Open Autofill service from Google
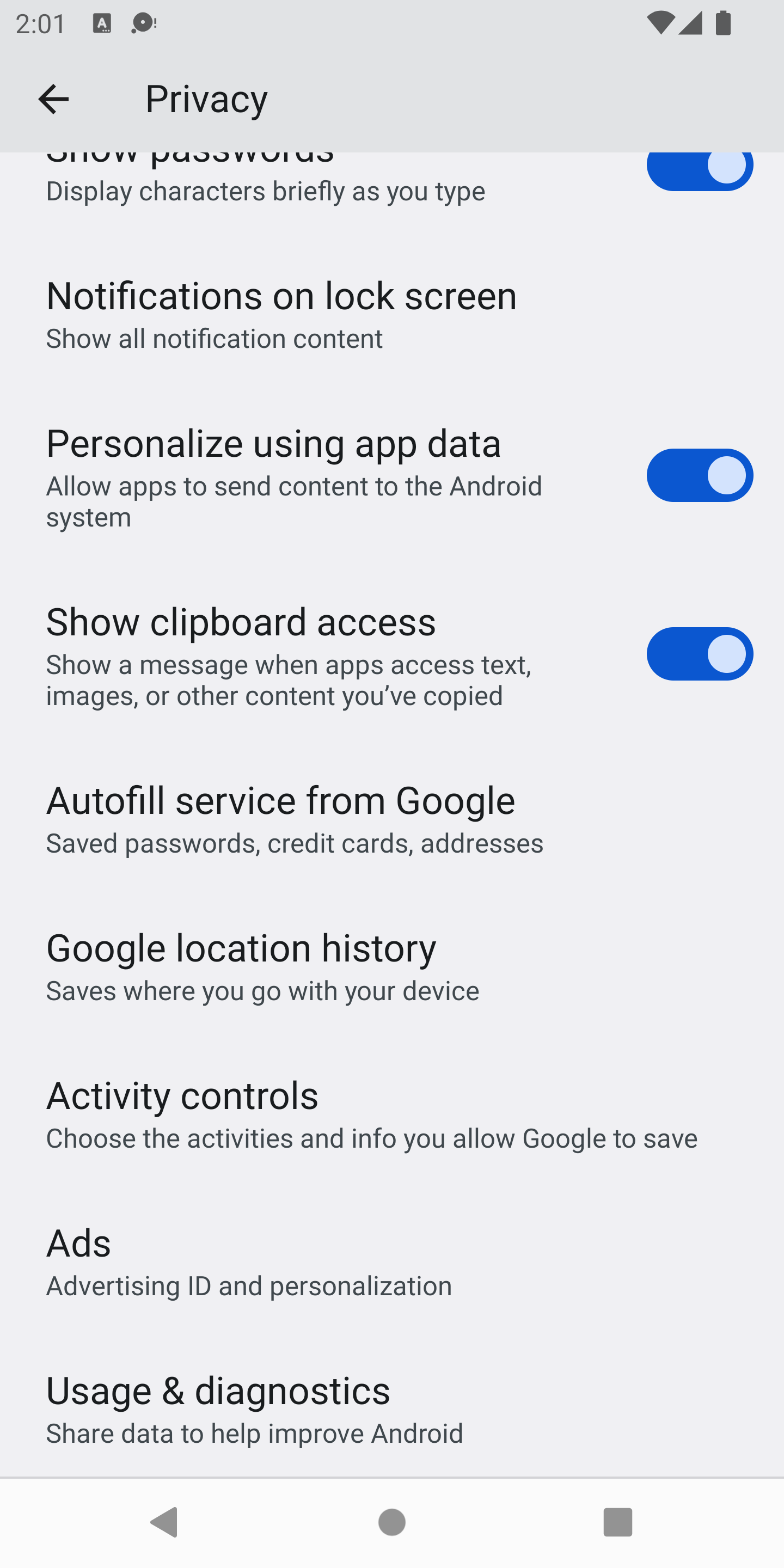The image size is (784, 1568). (x=295, y=819)
